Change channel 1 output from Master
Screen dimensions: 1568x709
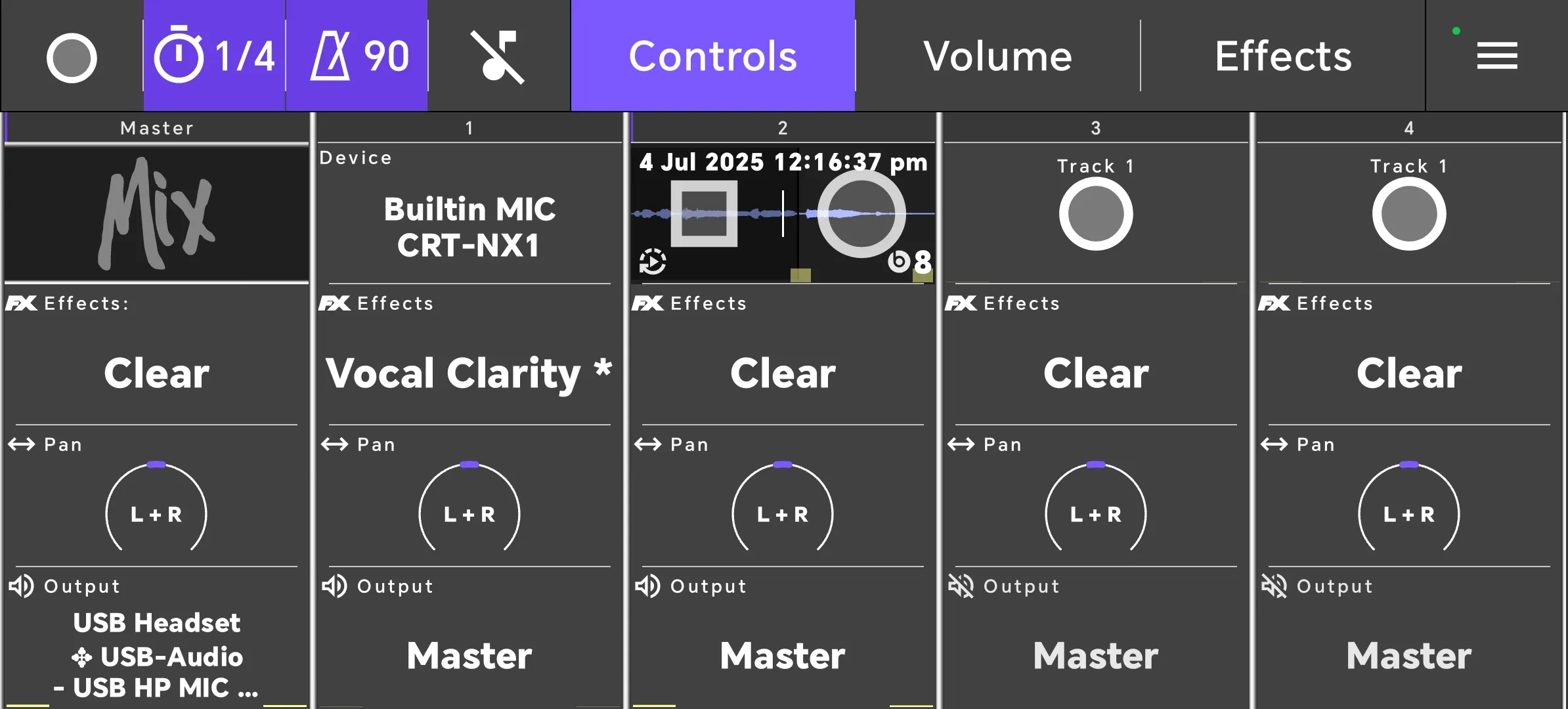pos(469,655)
